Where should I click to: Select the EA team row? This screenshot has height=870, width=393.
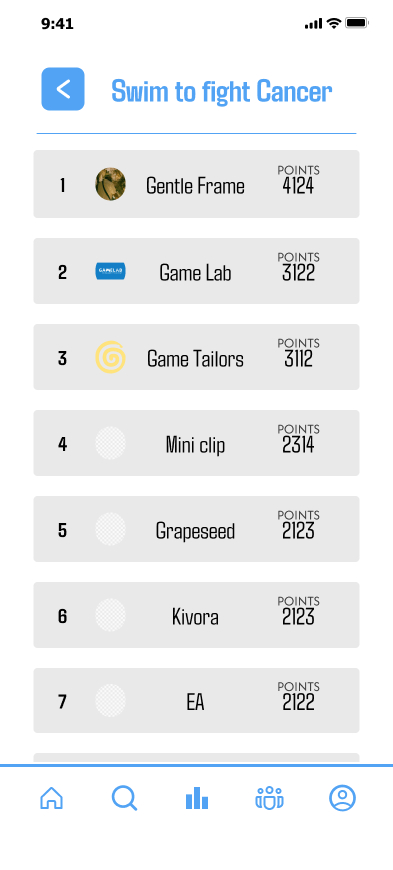pos(196,700)
